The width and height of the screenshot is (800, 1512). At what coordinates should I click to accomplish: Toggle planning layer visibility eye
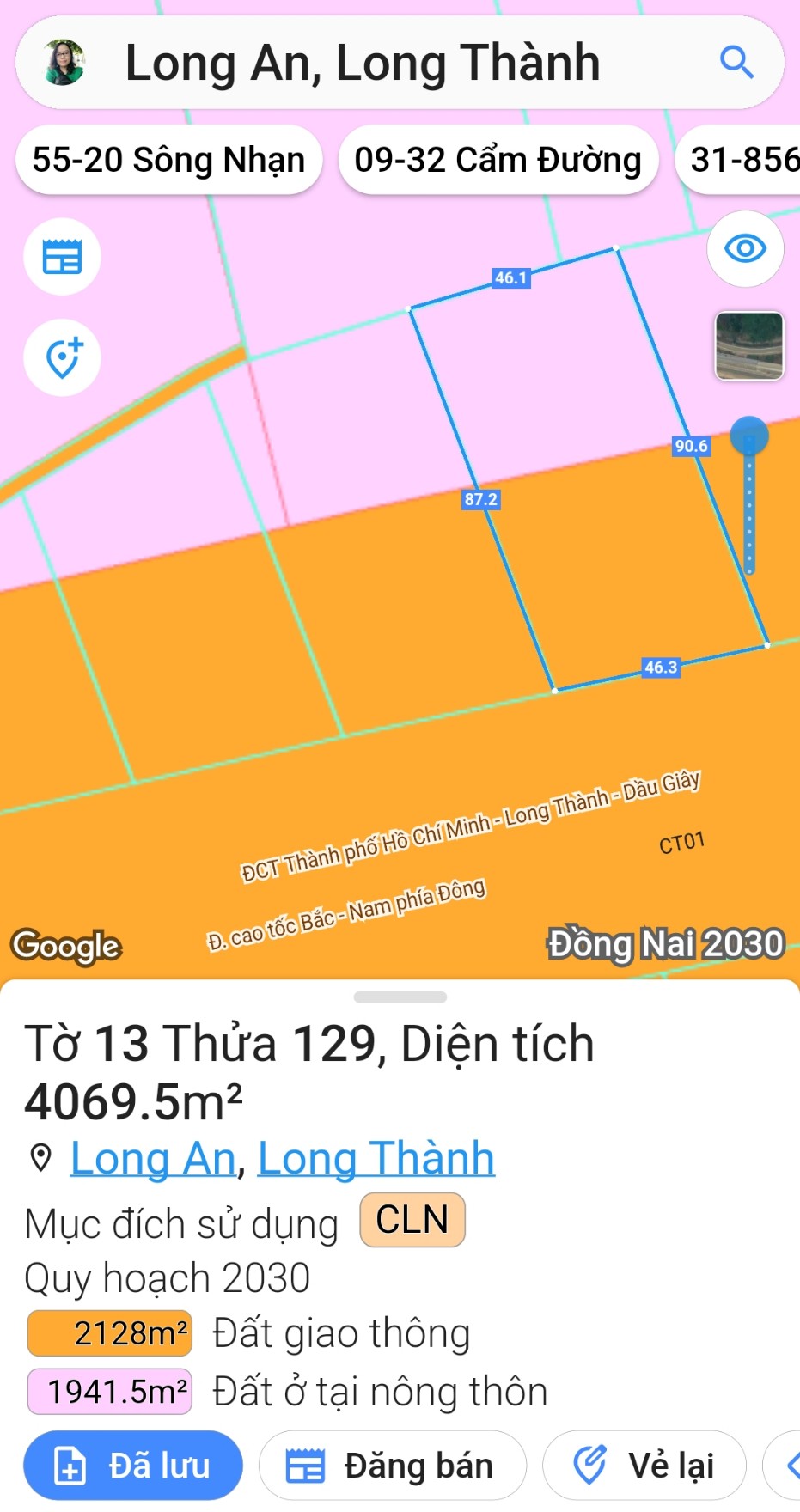tap(745, 249)
